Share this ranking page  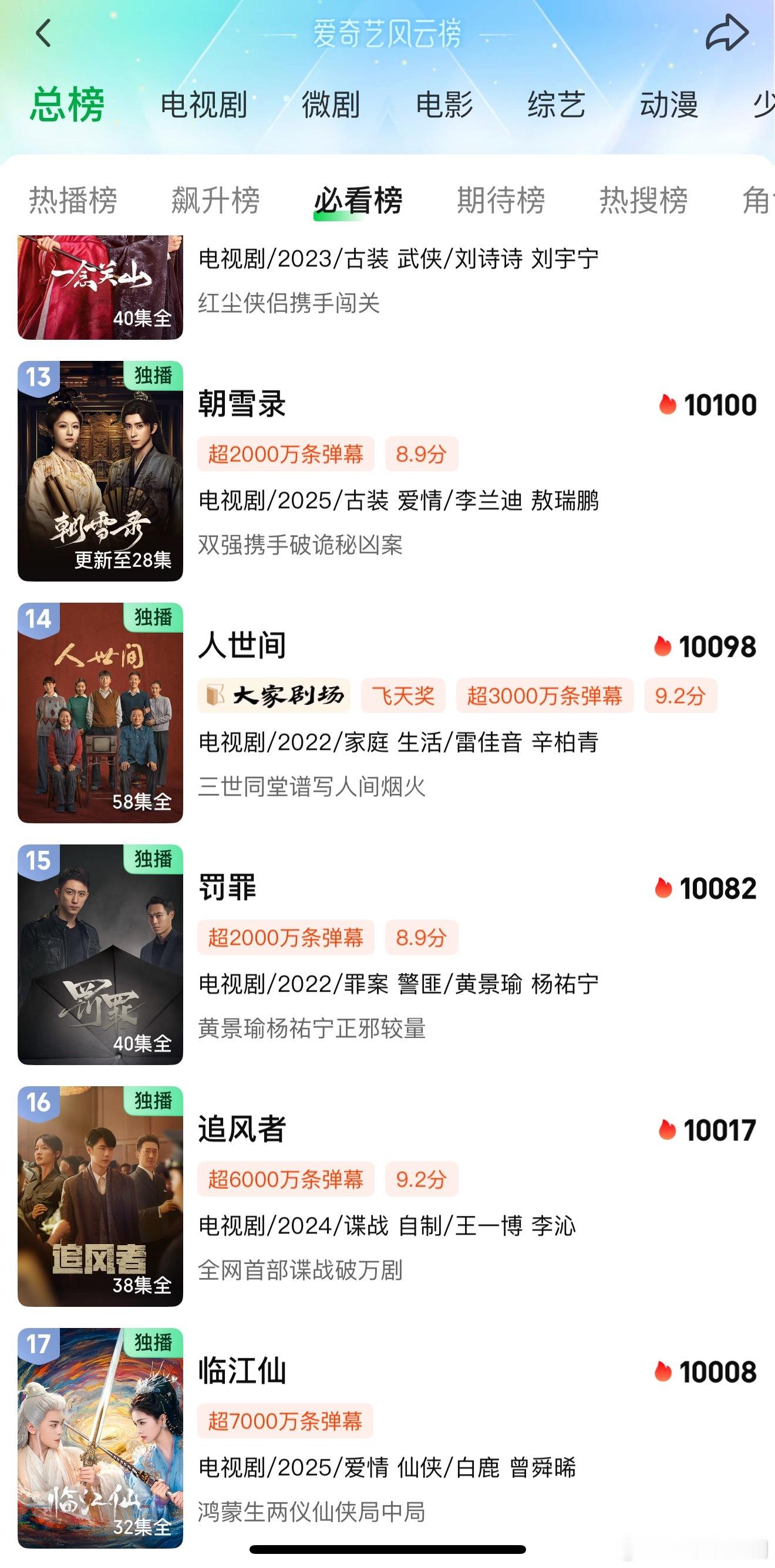727,33
